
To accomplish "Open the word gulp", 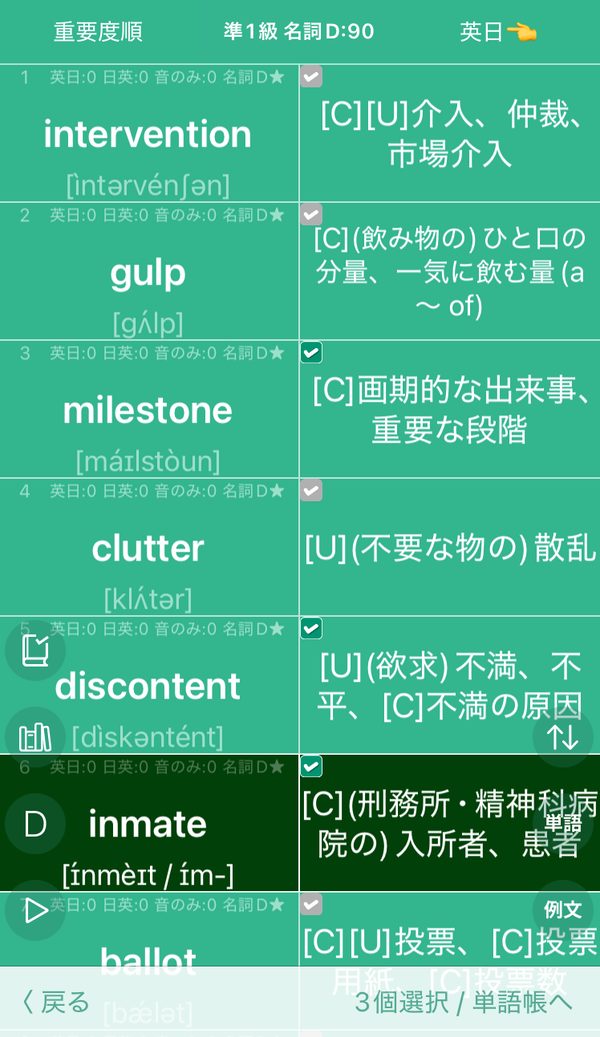I will coord(148,273).
